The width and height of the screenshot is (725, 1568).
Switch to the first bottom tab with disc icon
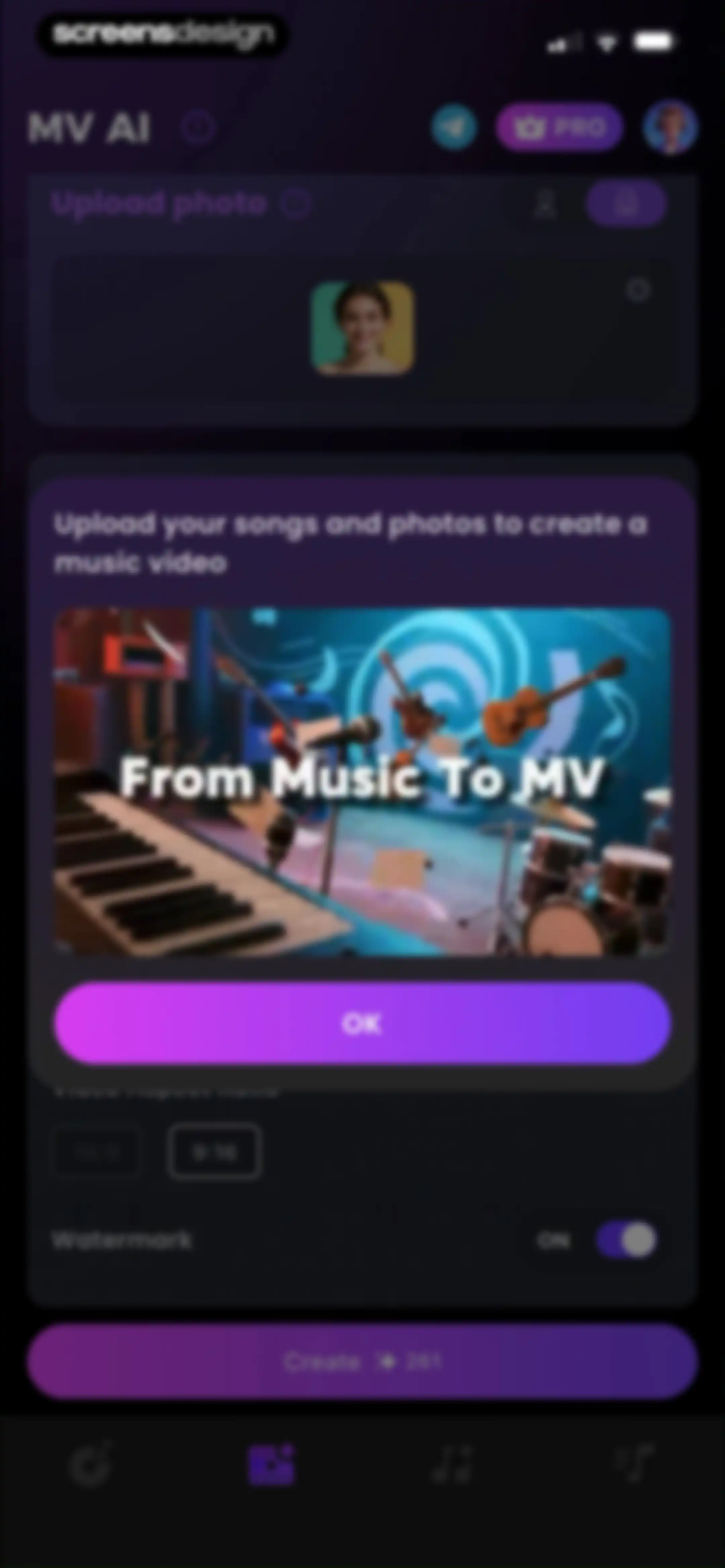91,1465
